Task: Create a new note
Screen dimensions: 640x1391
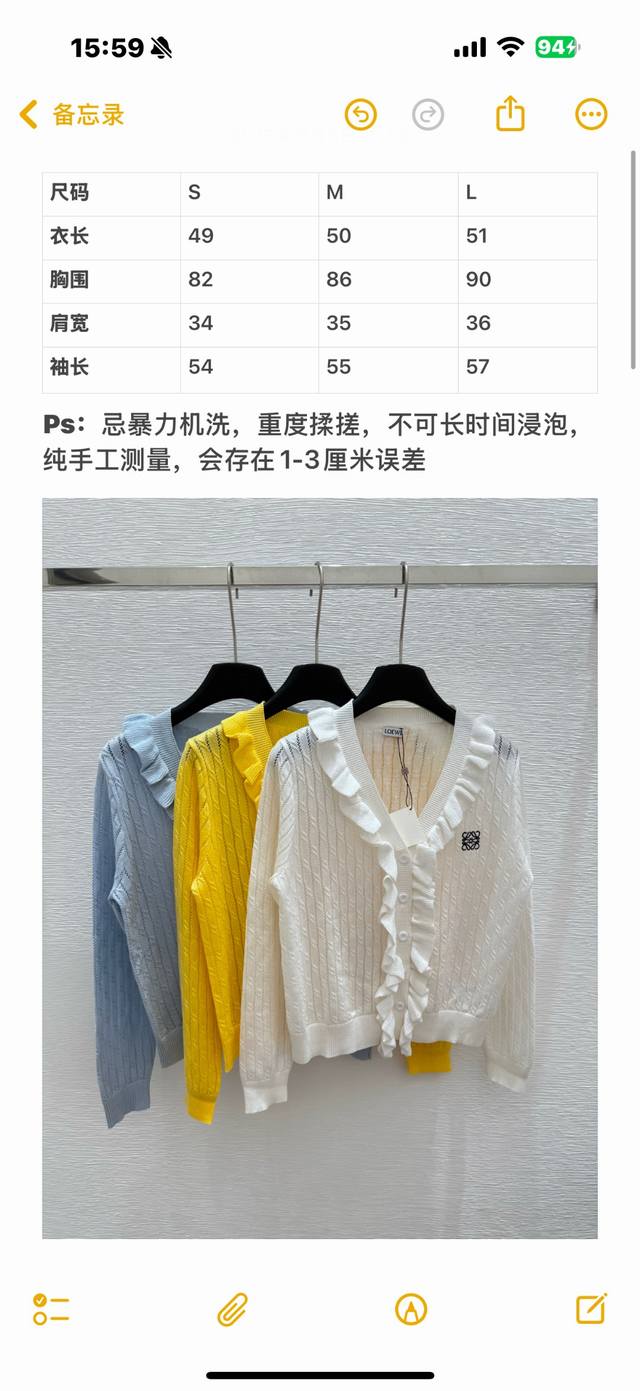Action: (591, 1308)
